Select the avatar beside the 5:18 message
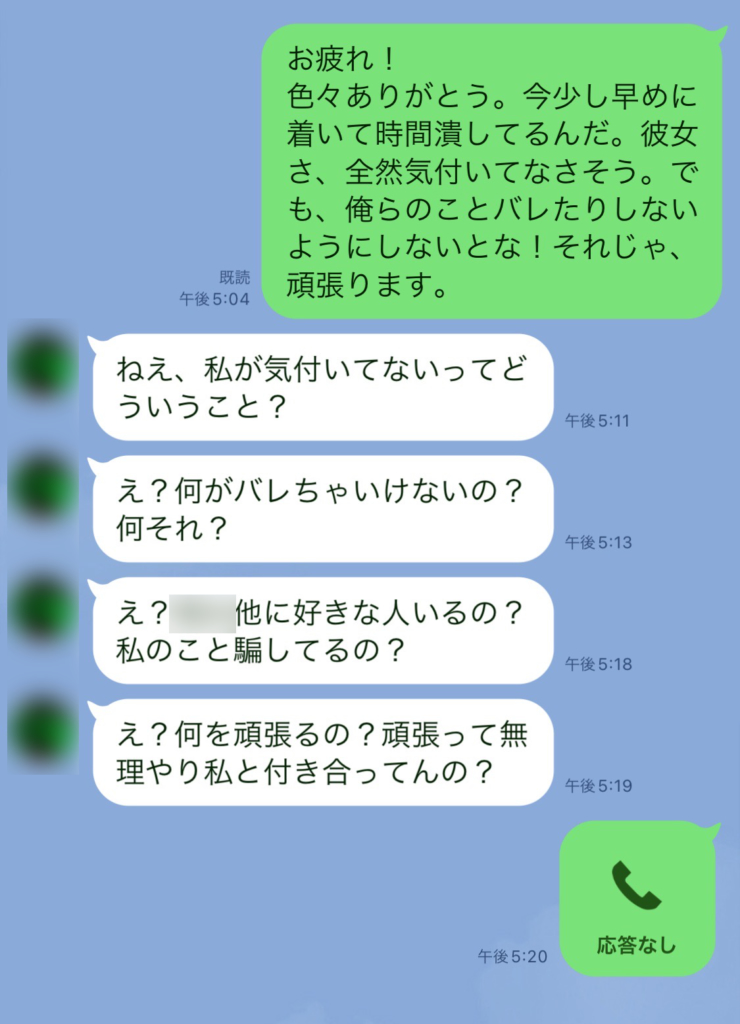Screen dimensions: 740x1024 (x=42, y=615)
